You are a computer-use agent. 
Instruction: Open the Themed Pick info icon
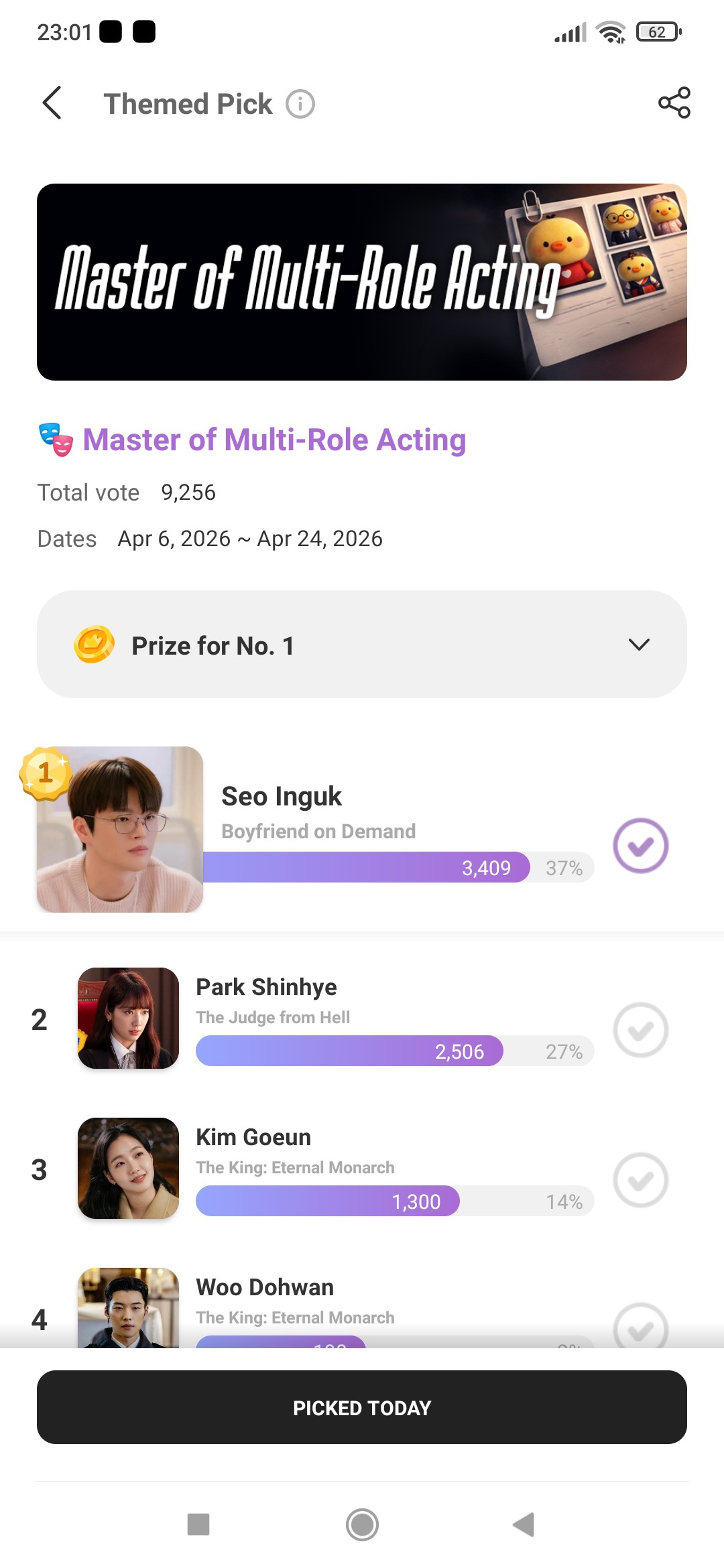(300, 105)
